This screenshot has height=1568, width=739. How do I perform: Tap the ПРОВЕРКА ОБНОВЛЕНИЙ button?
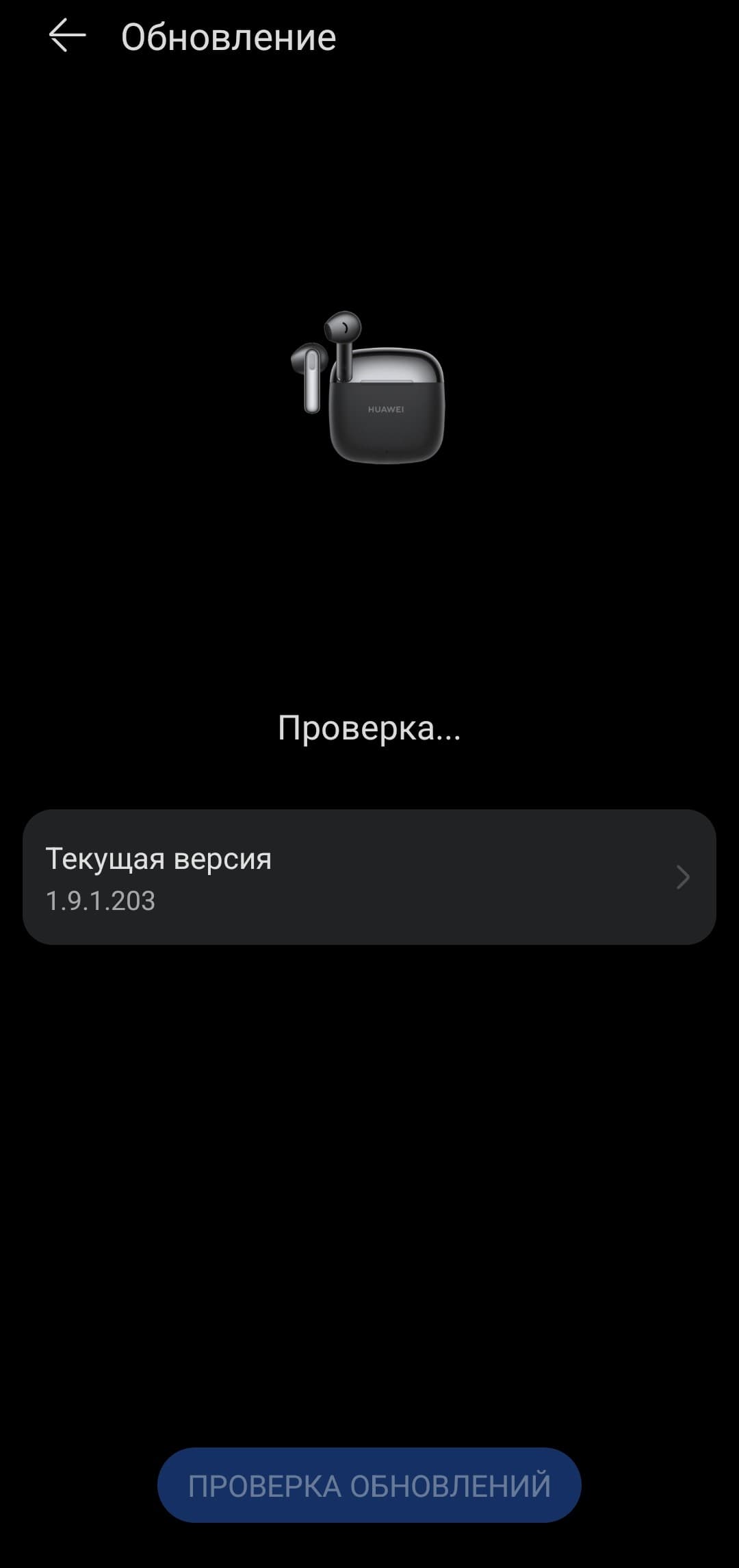pos(369,1486)
